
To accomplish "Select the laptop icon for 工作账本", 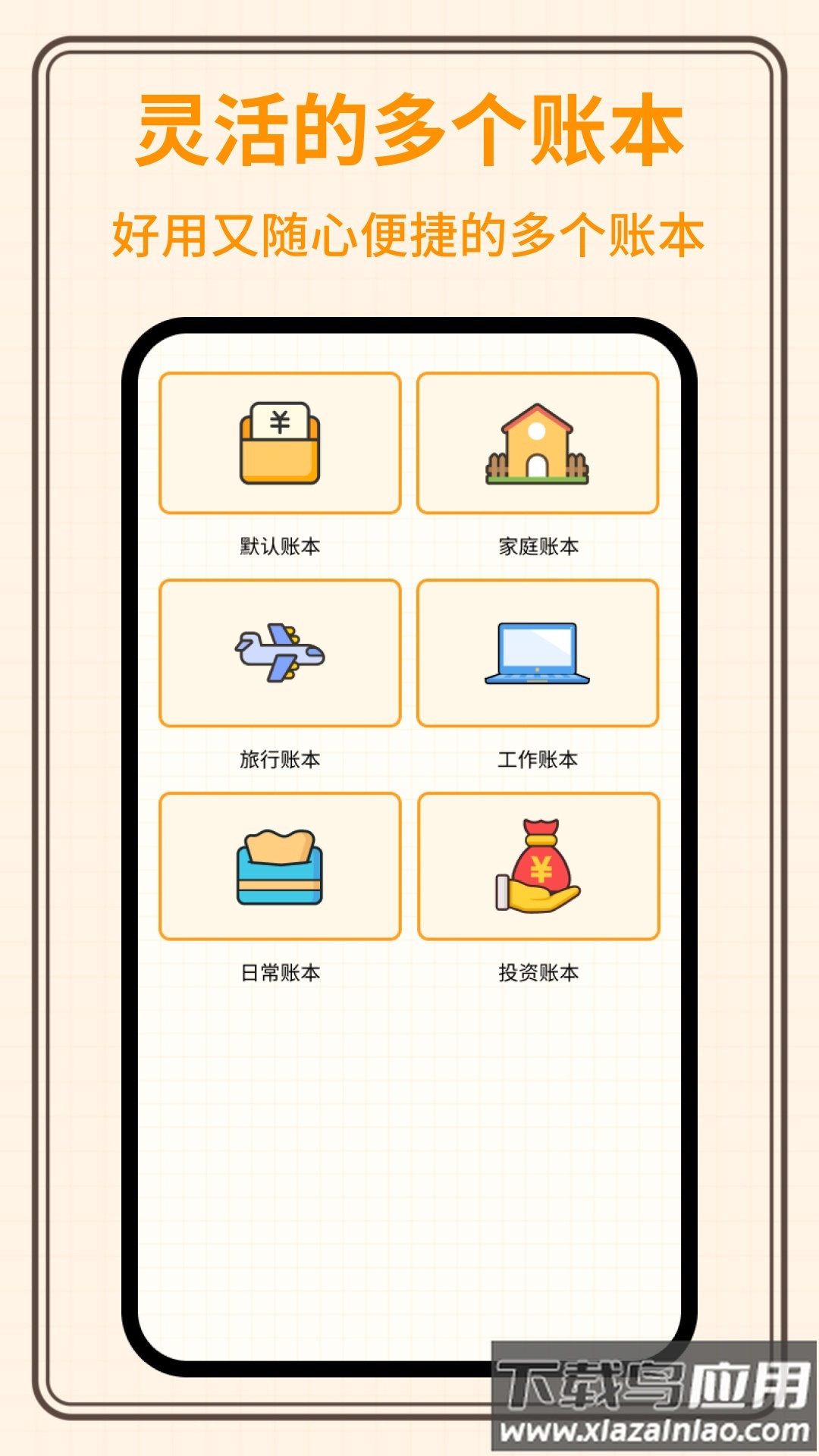I will click(x=537, y=654).
